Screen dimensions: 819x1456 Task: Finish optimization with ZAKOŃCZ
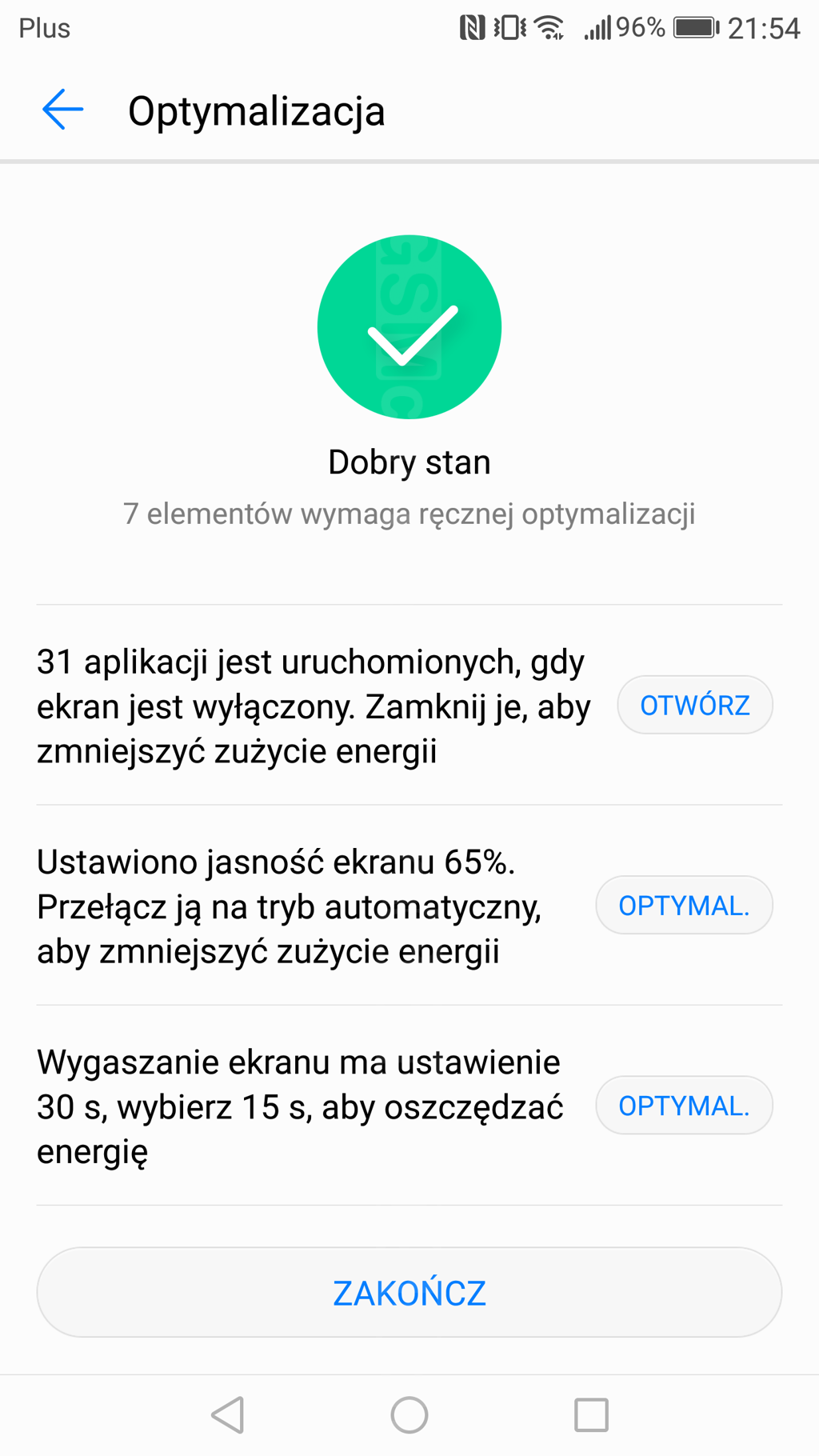(409, 1292)
